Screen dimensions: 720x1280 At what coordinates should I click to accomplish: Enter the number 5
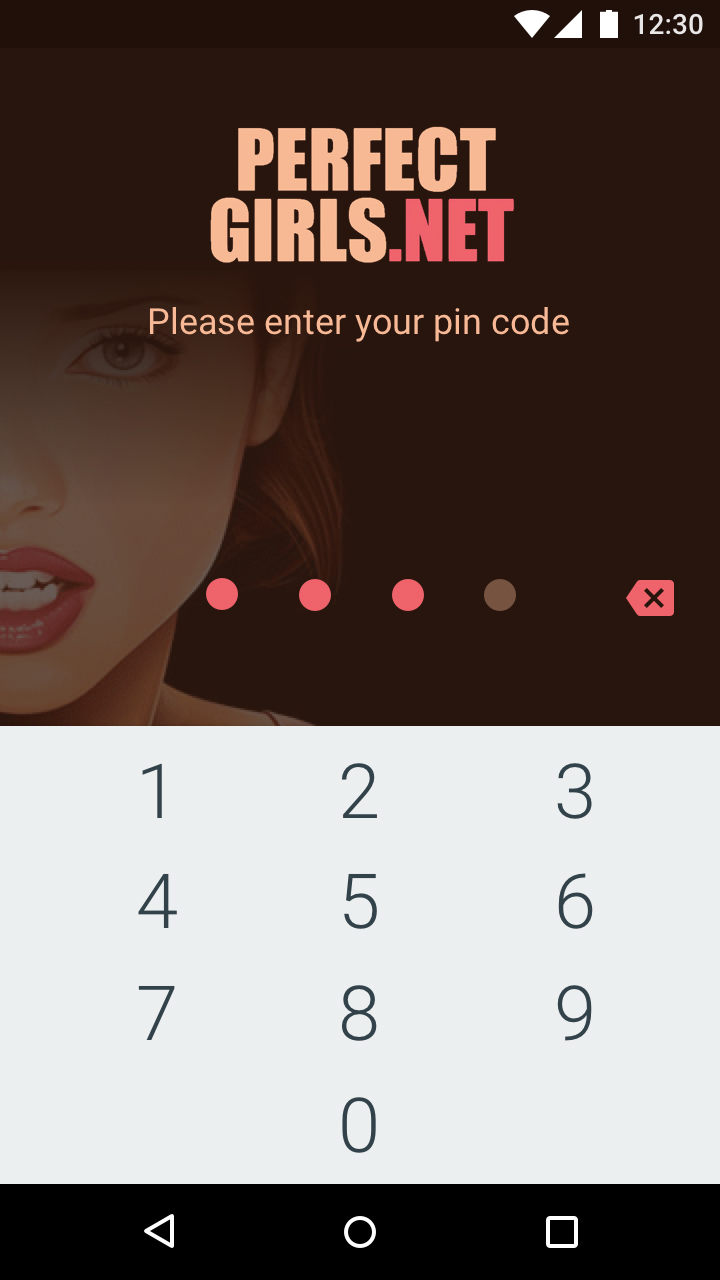(x=359, y=901)
